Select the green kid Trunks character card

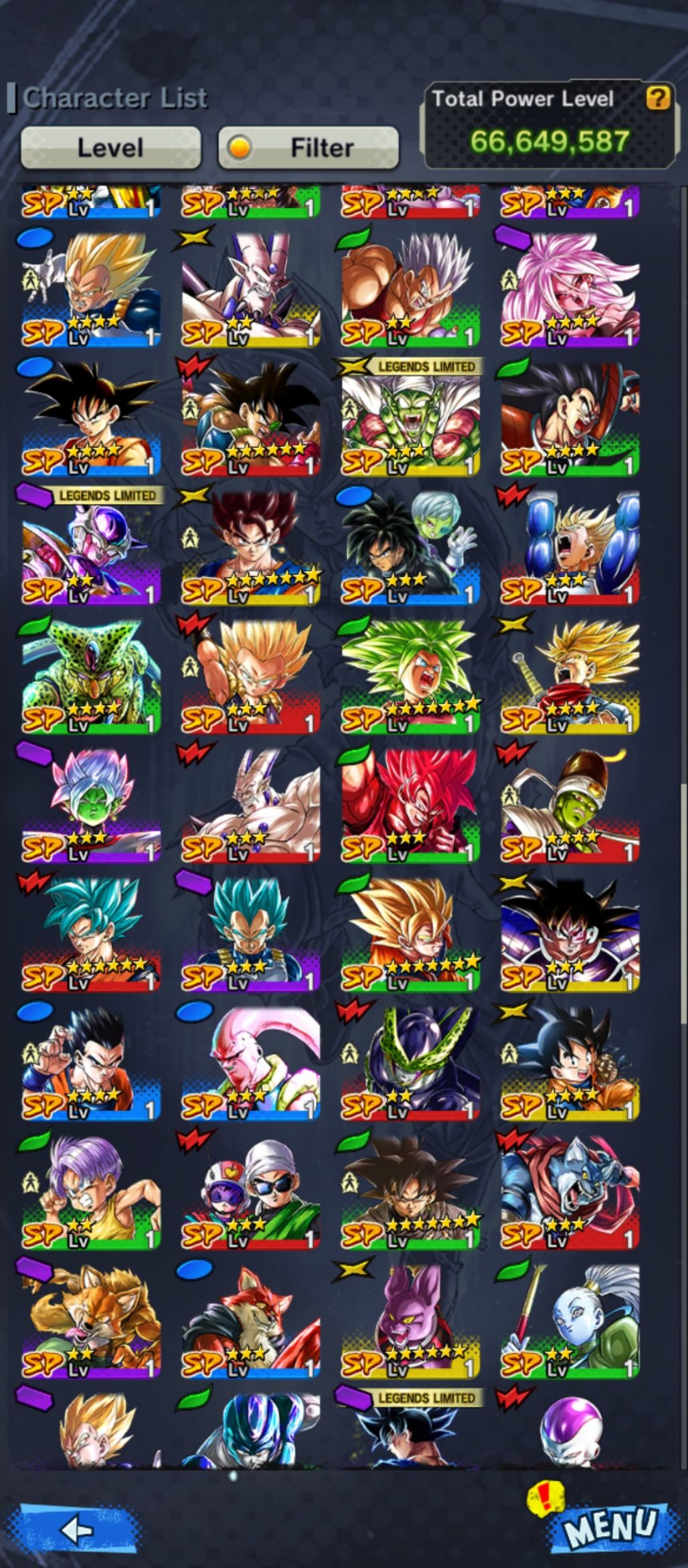(91, 1192)
